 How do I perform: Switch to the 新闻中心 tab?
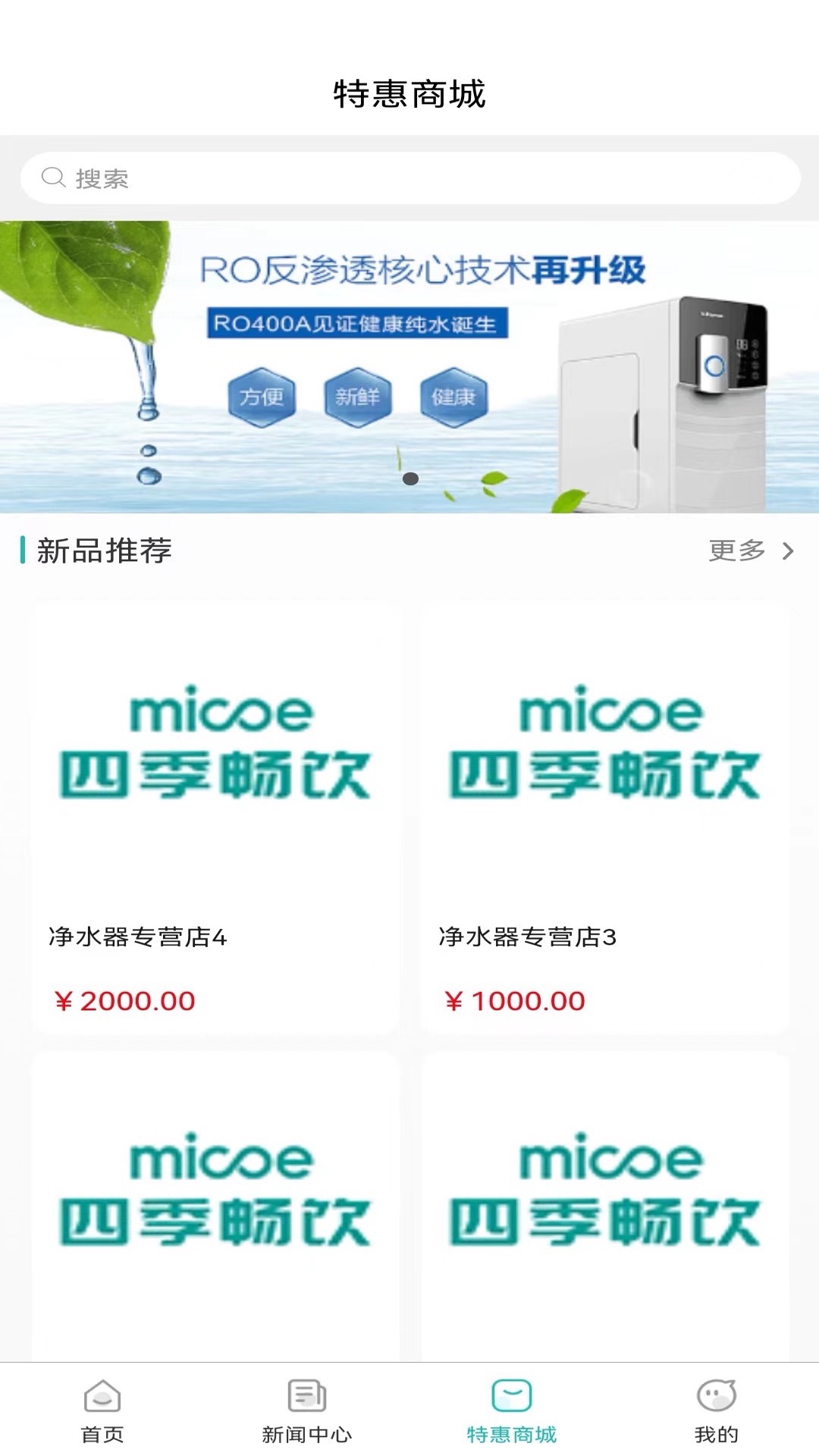point(307,1410)
